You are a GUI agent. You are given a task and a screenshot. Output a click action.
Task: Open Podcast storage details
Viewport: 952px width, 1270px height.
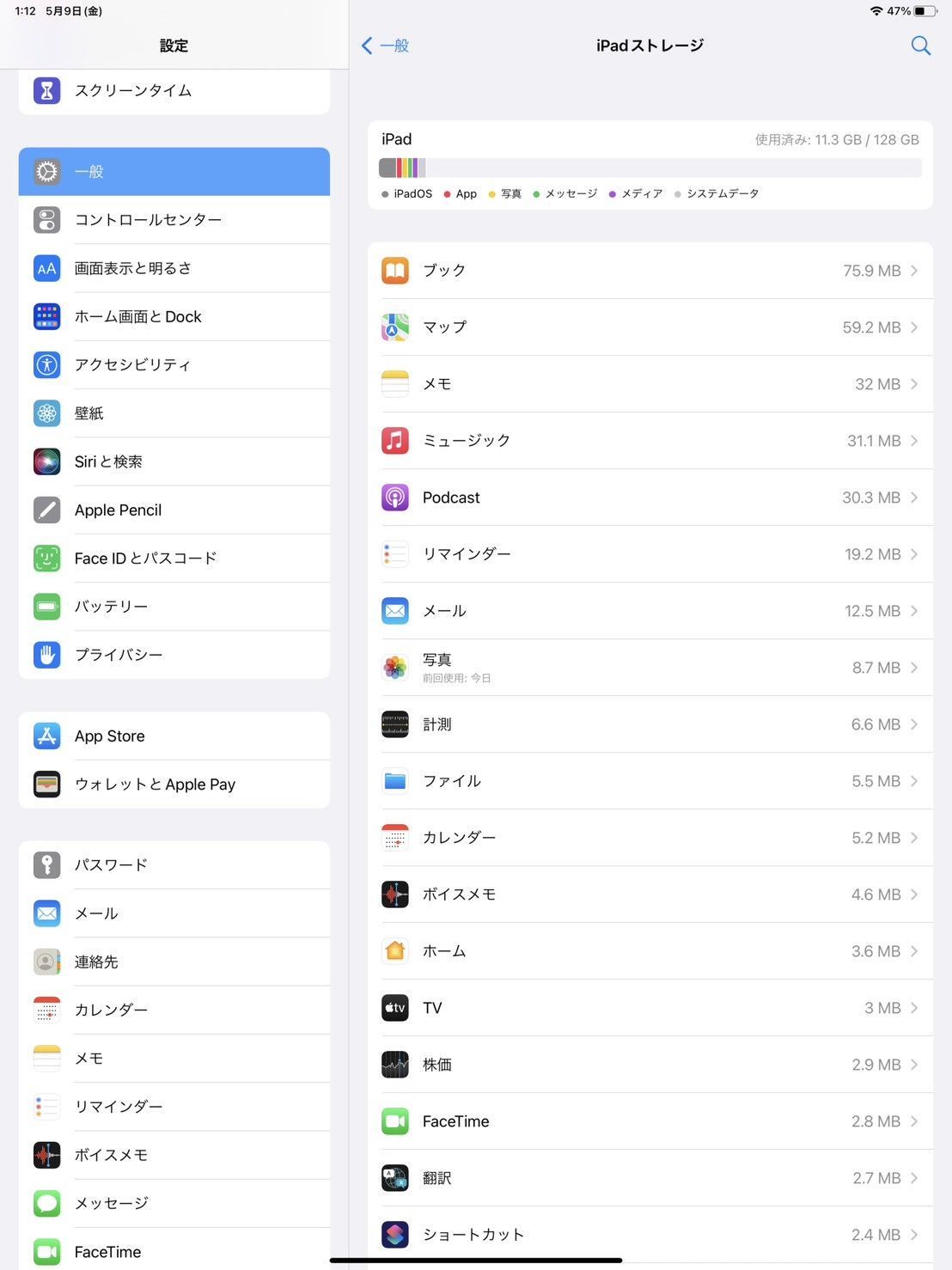point(650,498)
